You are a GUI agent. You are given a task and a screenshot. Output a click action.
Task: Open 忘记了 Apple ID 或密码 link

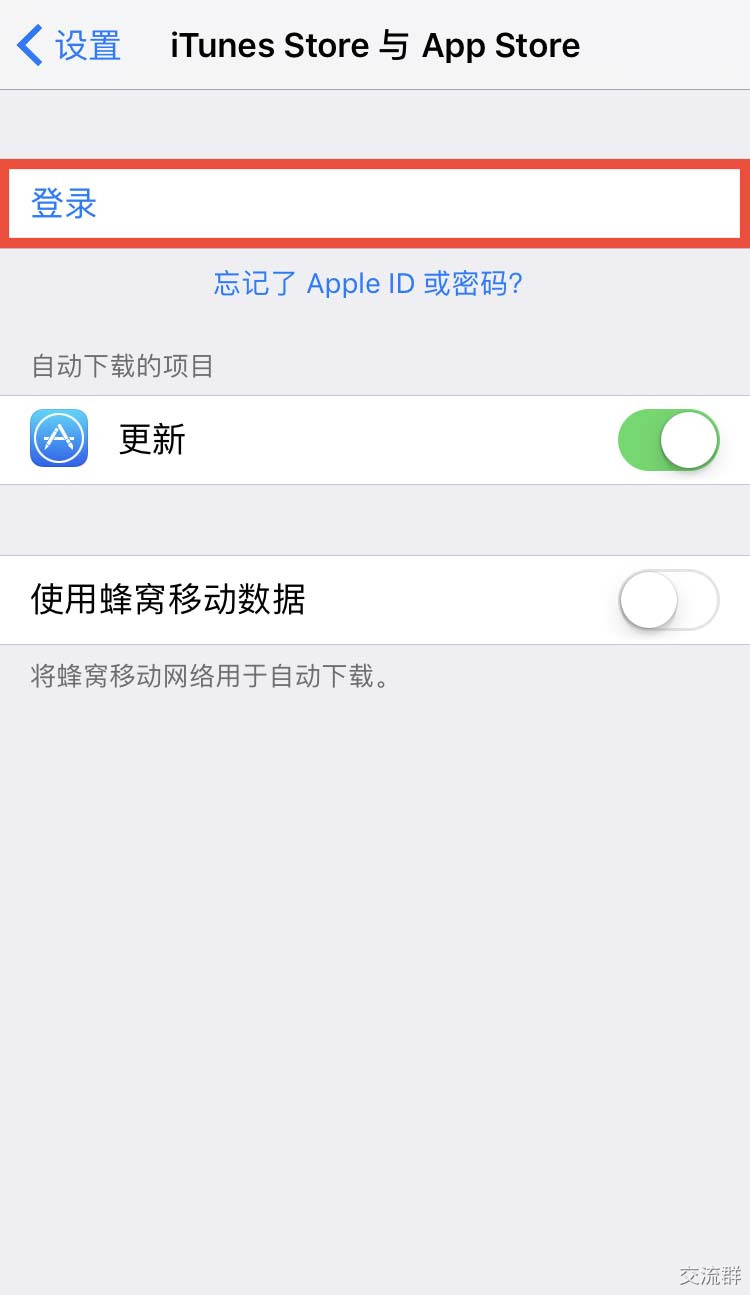[x=368, y=284]
